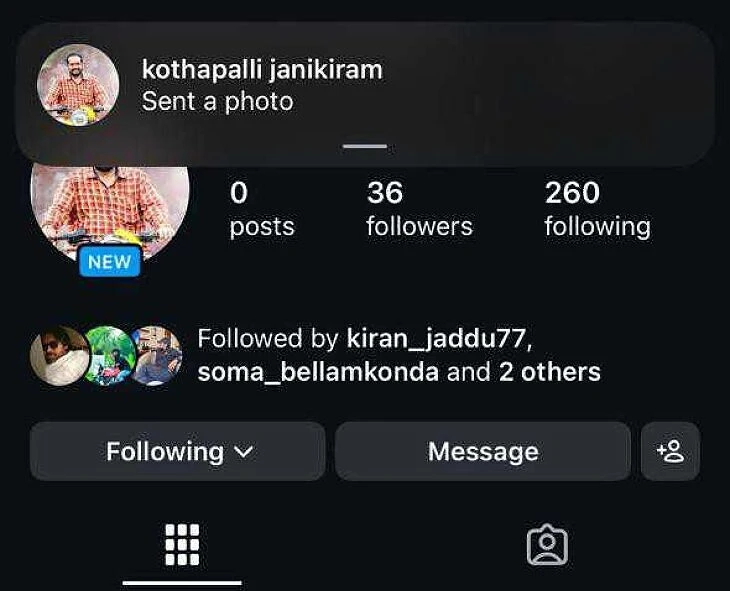The width and height of the screenshot is (730, 591).
Task: Open the photo notification from kothapalli janikiram
Action: point(262,86)
